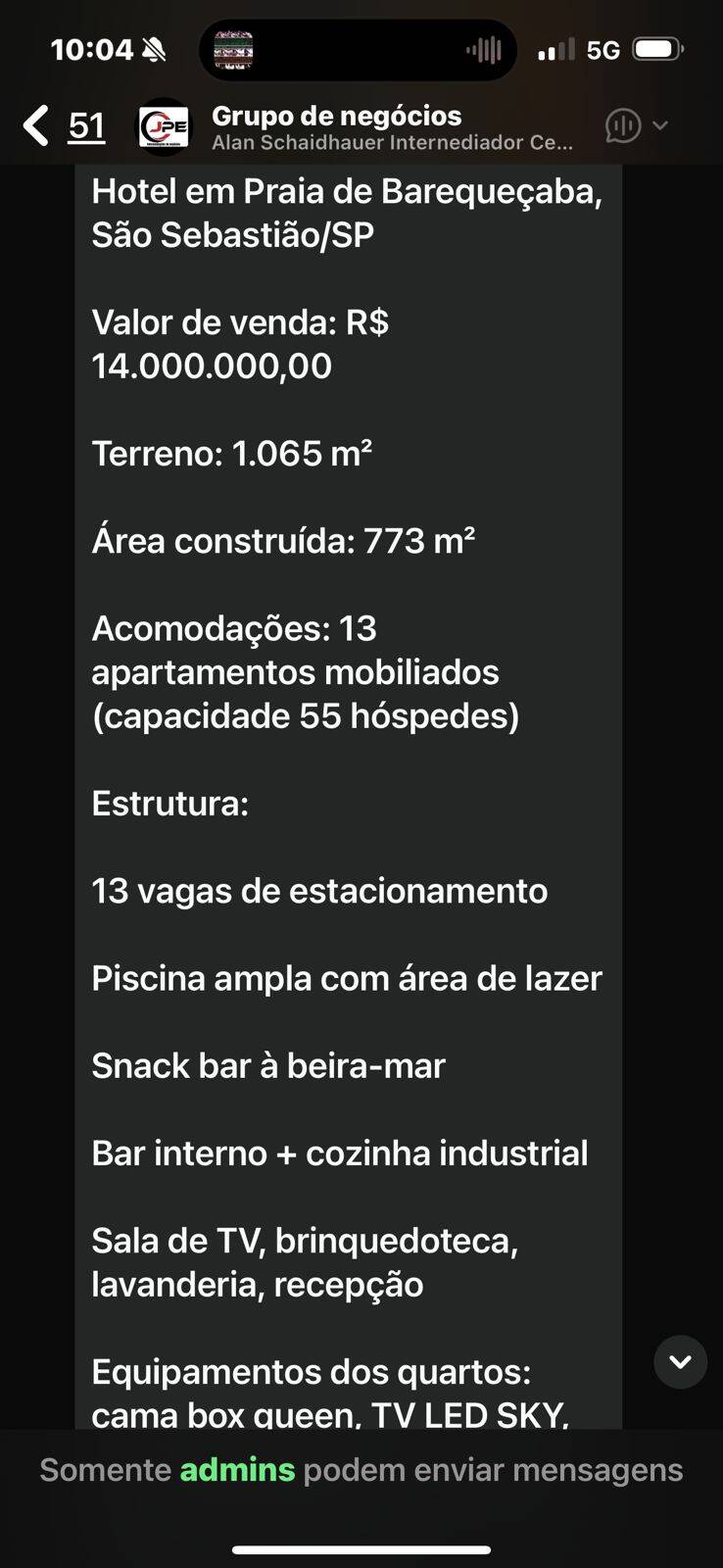Open the voice chat icon in the header
This screenshot has height=1568, width=723.
pyautogui.click(x=621, y=125)
